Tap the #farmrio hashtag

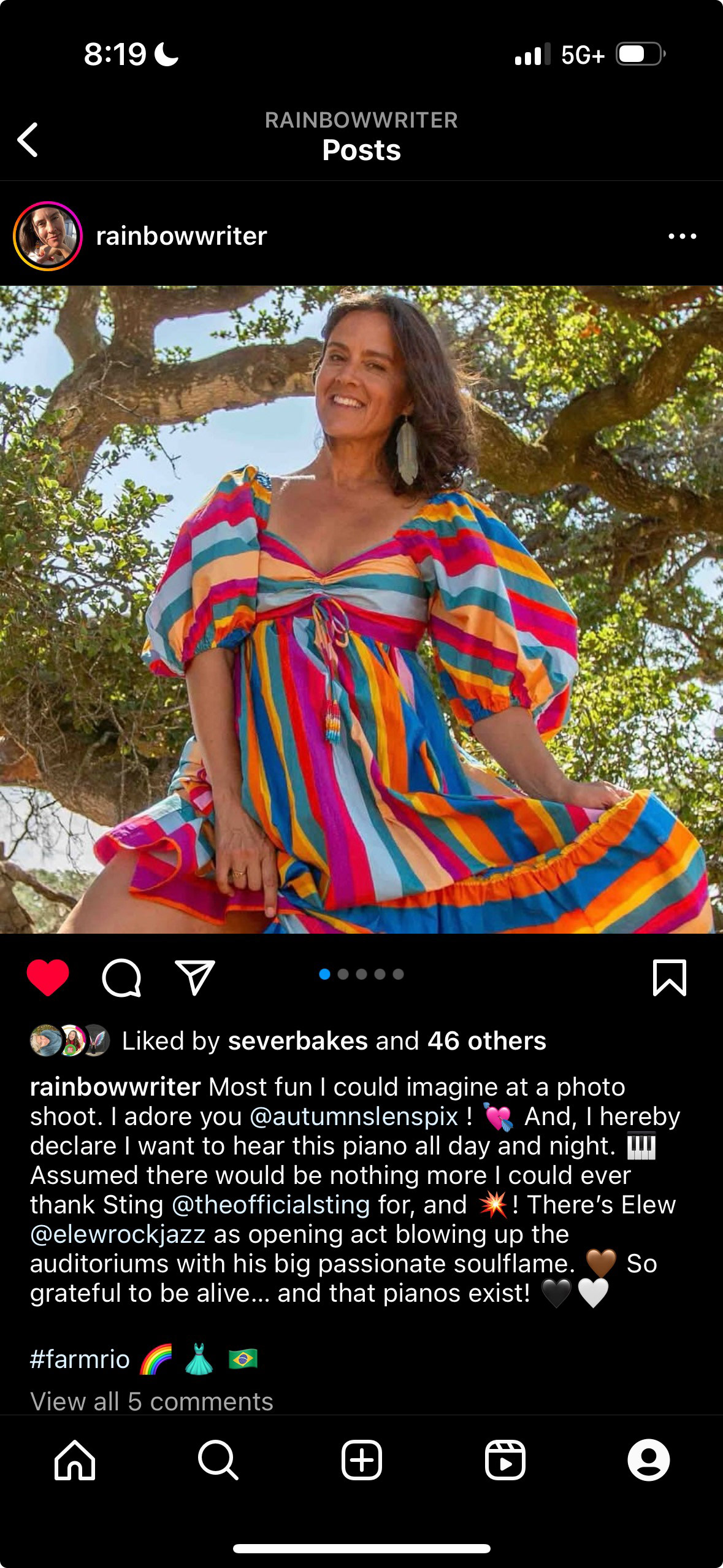(x=80, y=1359)
